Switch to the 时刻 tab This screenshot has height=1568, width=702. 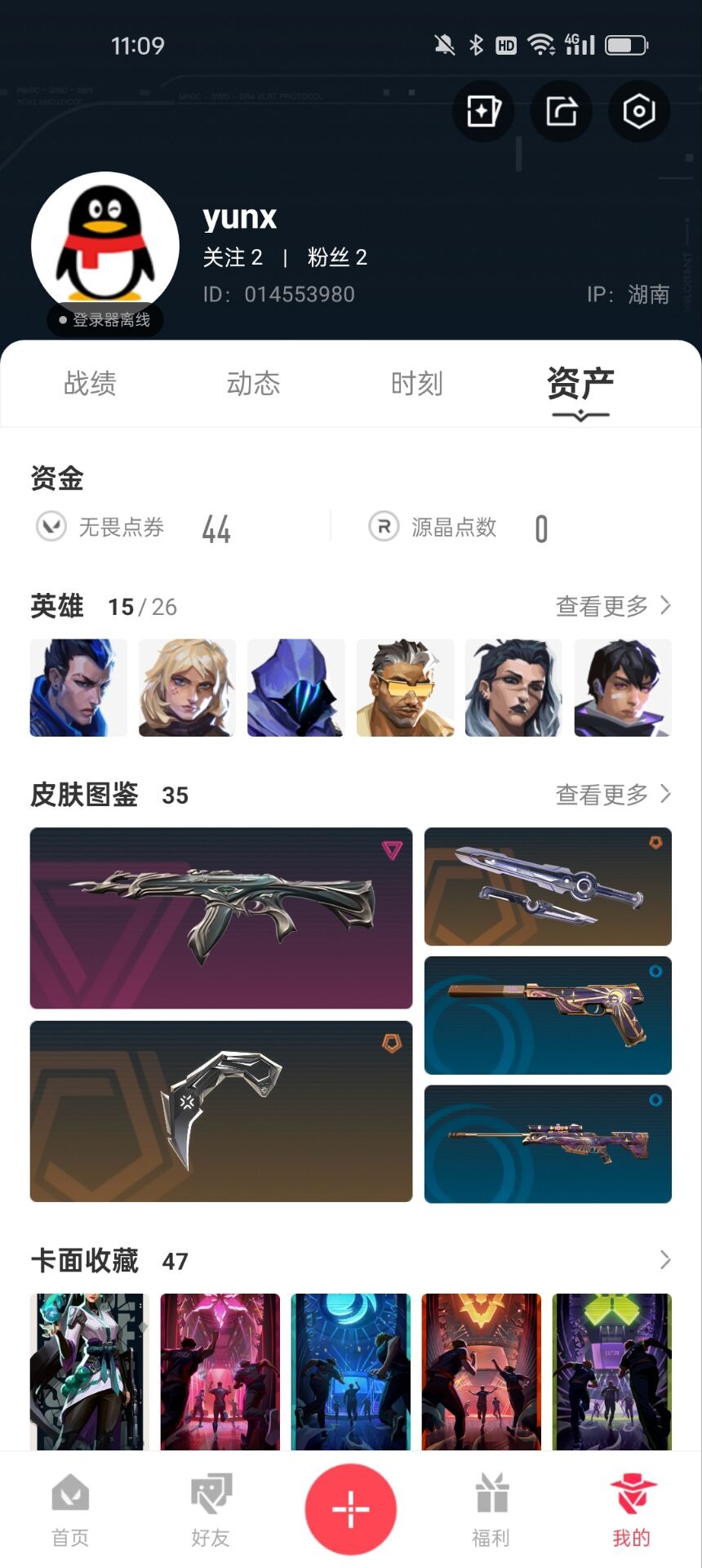(x=416, y=383)
